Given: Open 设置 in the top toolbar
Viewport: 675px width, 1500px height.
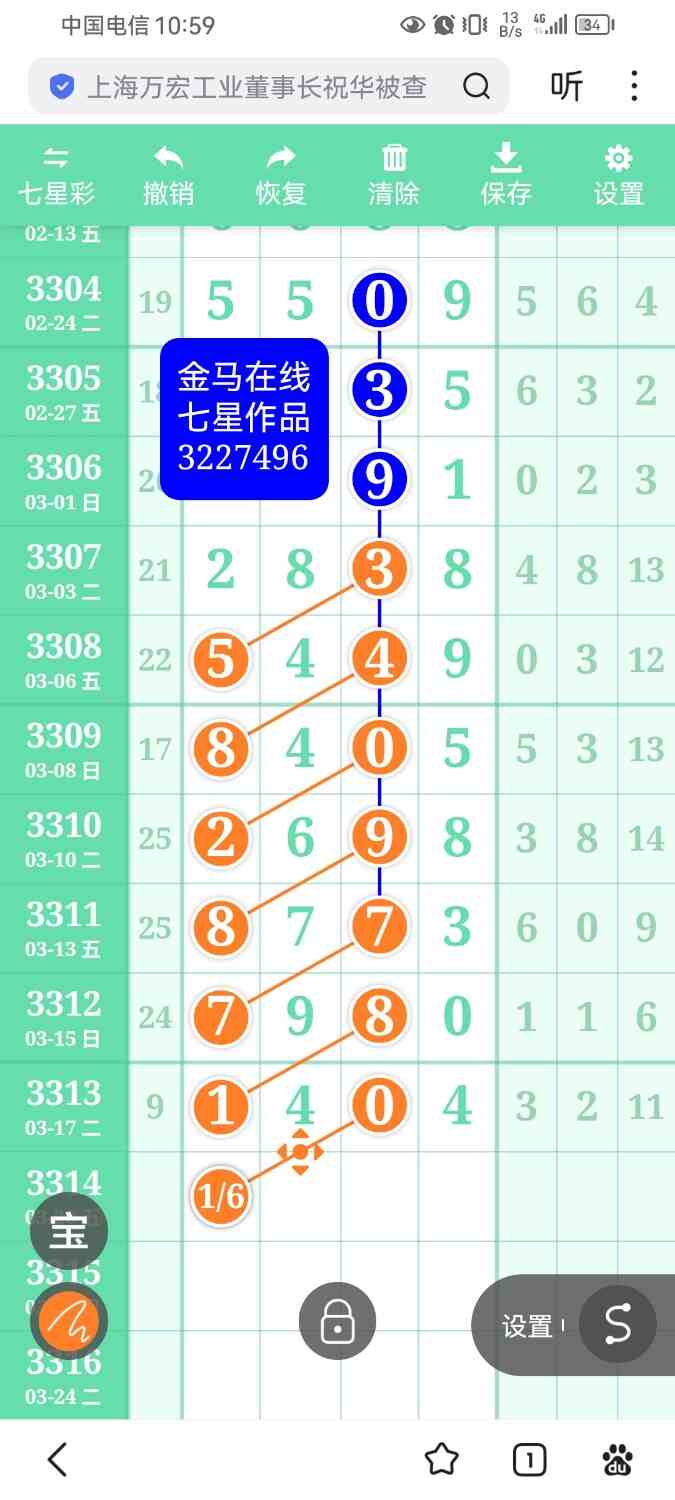Looking at the screenshot, I should pos(618,175).
